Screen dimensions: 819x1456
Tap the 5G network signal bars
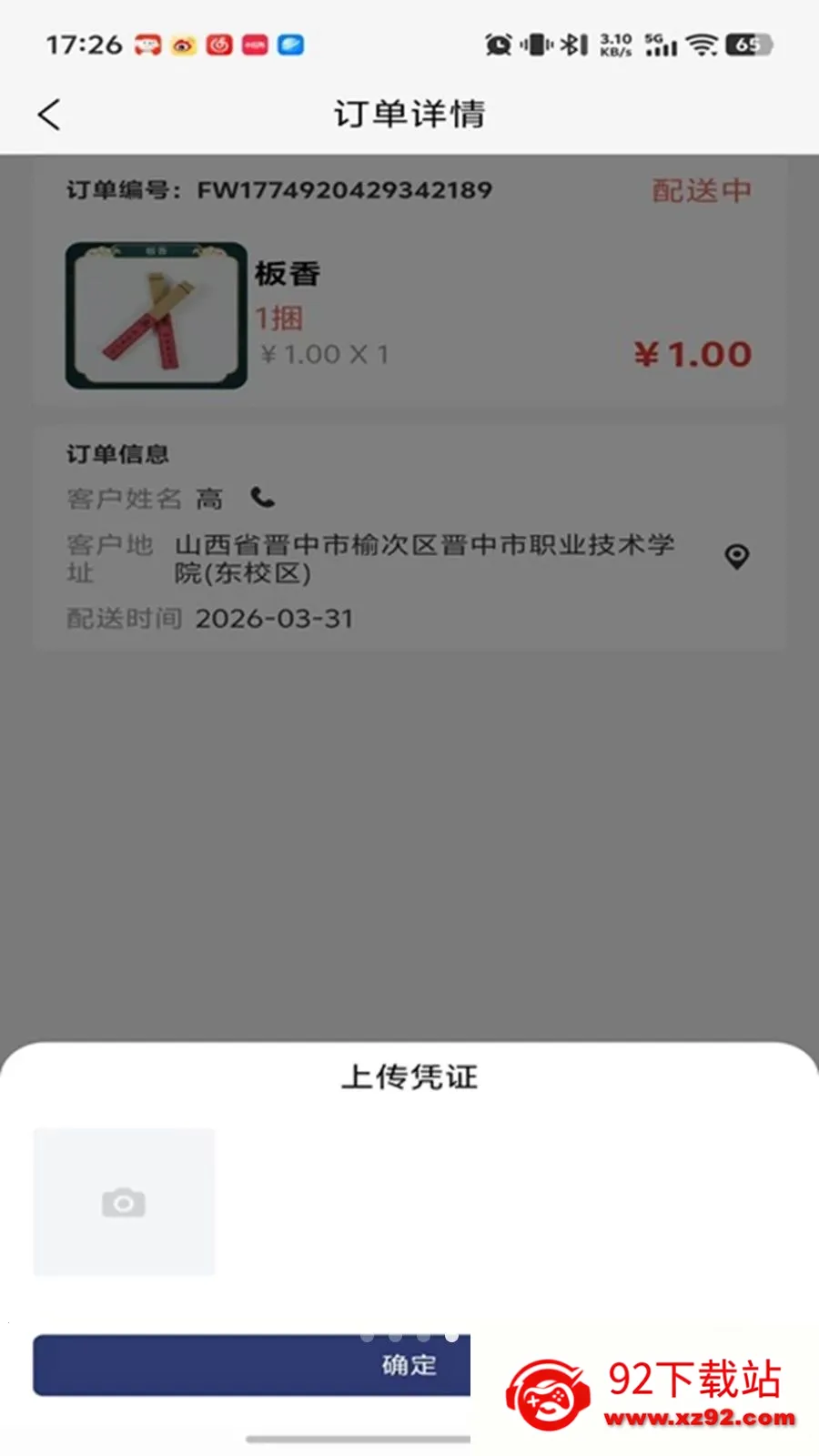[660, 44]
